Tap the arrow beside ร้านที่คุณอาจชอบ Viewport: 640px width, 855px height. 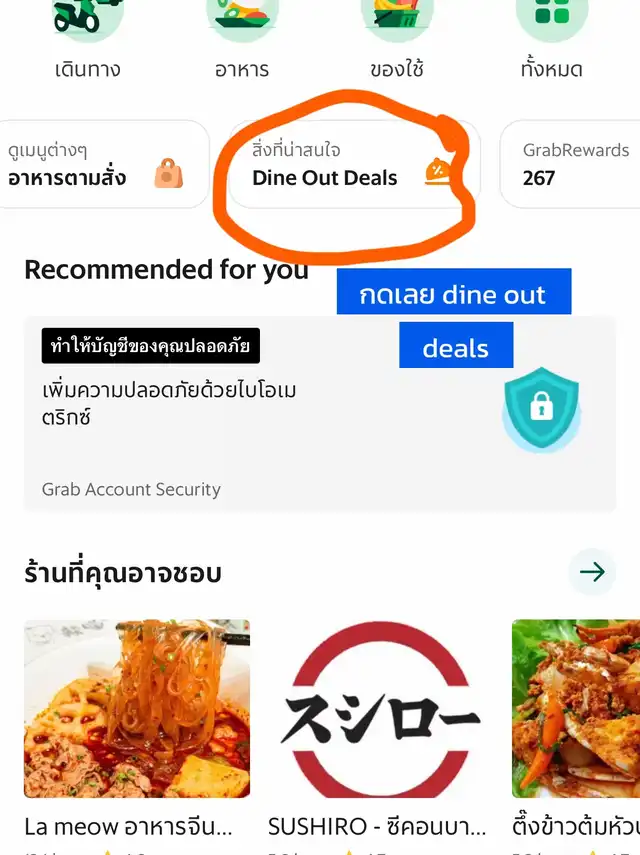[592, 572]
